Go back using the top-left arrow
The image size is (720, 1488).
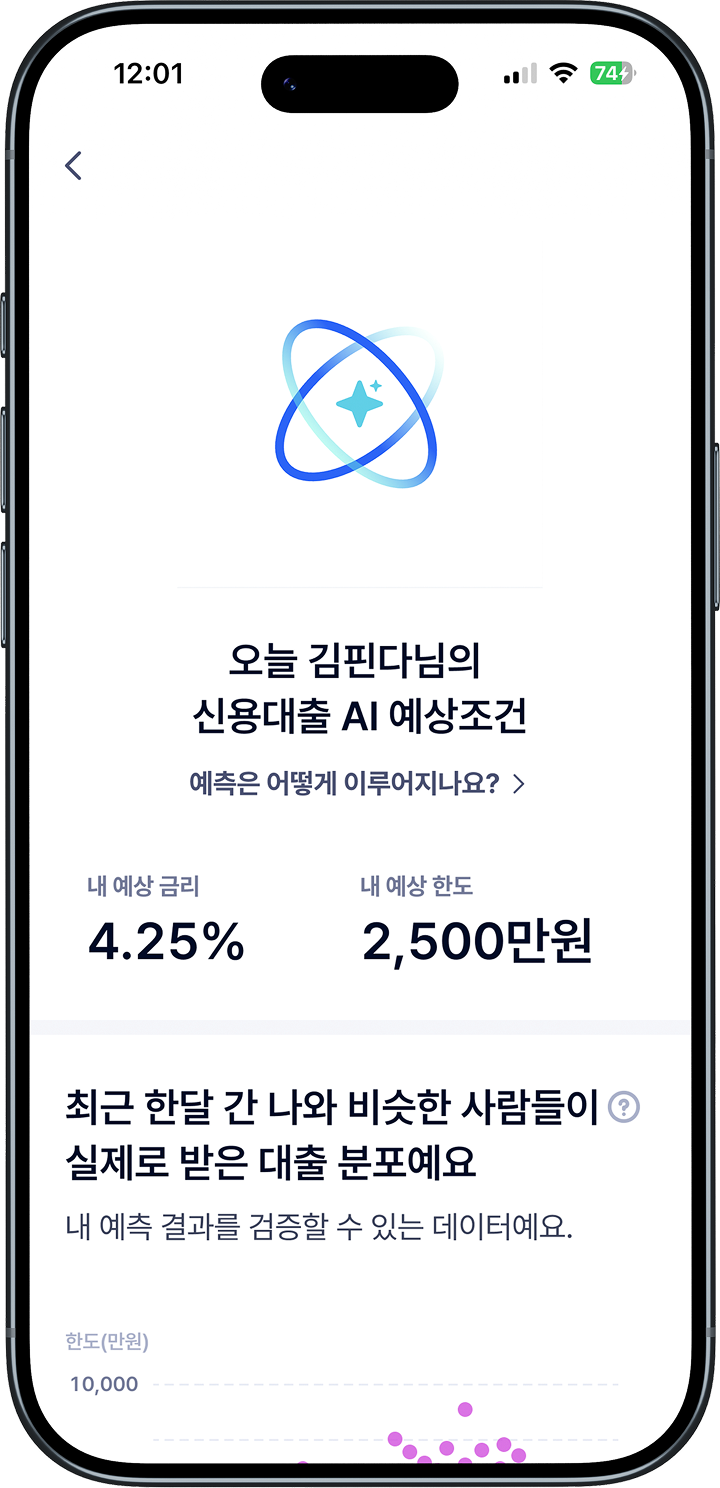(x=73, y=166)
